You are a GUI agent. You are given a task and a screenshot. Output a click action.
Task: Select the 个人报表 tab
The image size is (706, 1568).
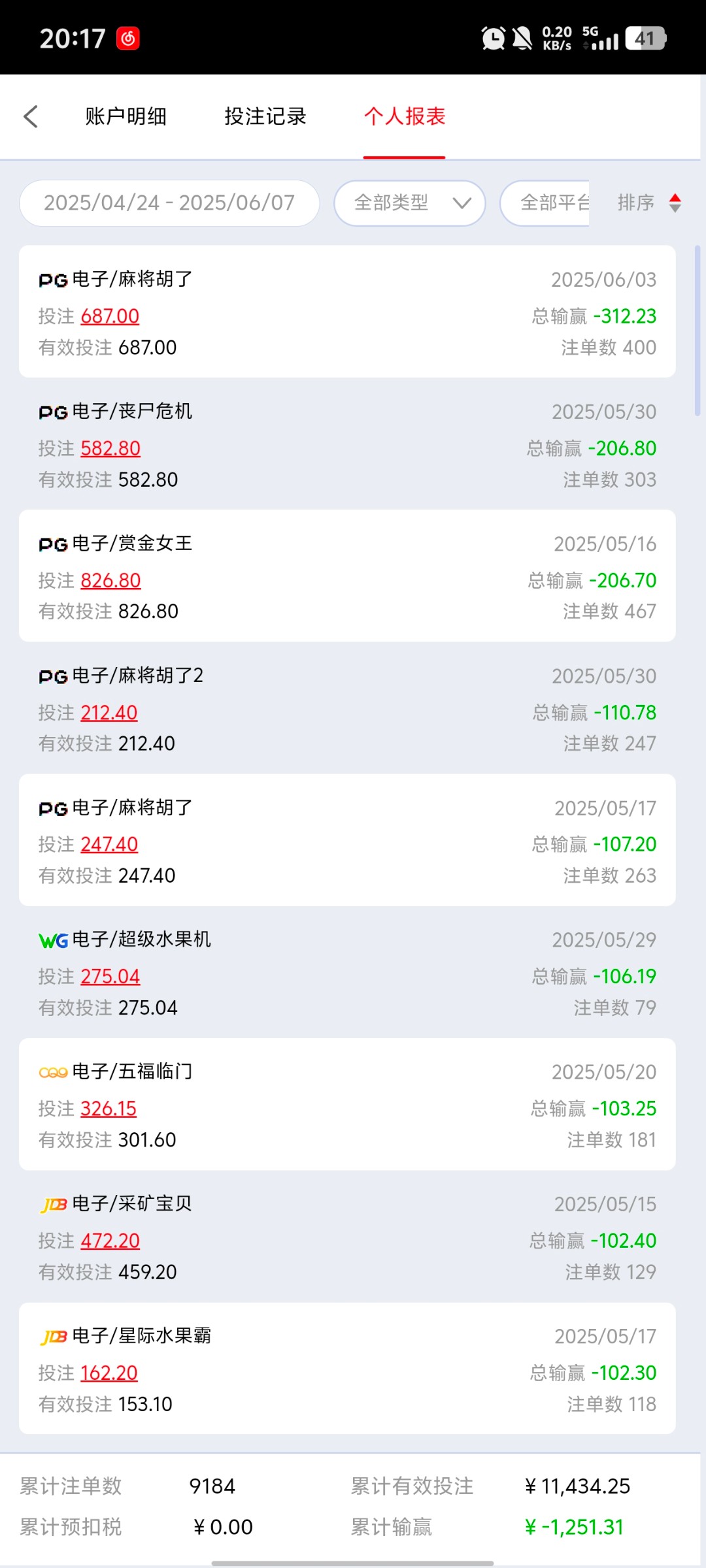point(405,116)
